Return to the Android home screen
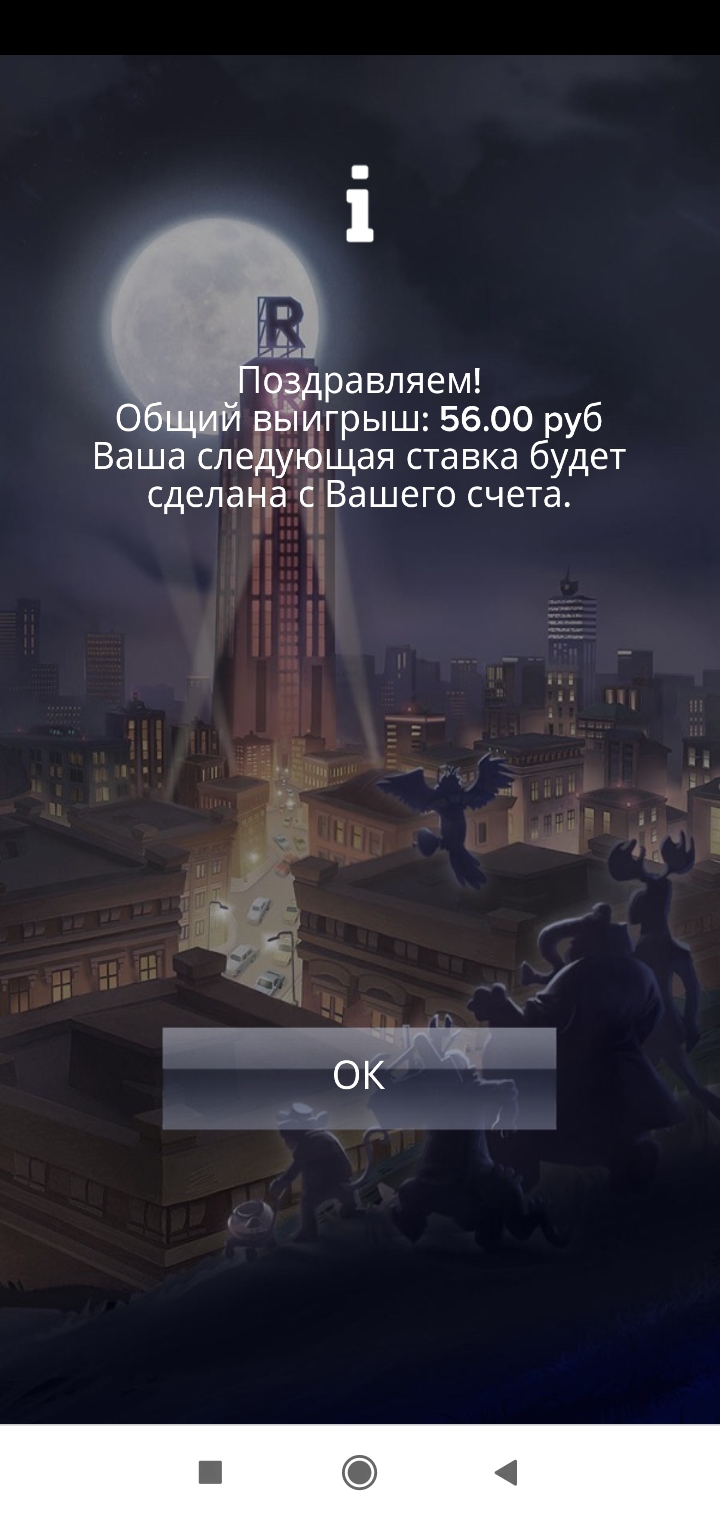This screenshot has width=720, height=1520. coord(359,1472)
